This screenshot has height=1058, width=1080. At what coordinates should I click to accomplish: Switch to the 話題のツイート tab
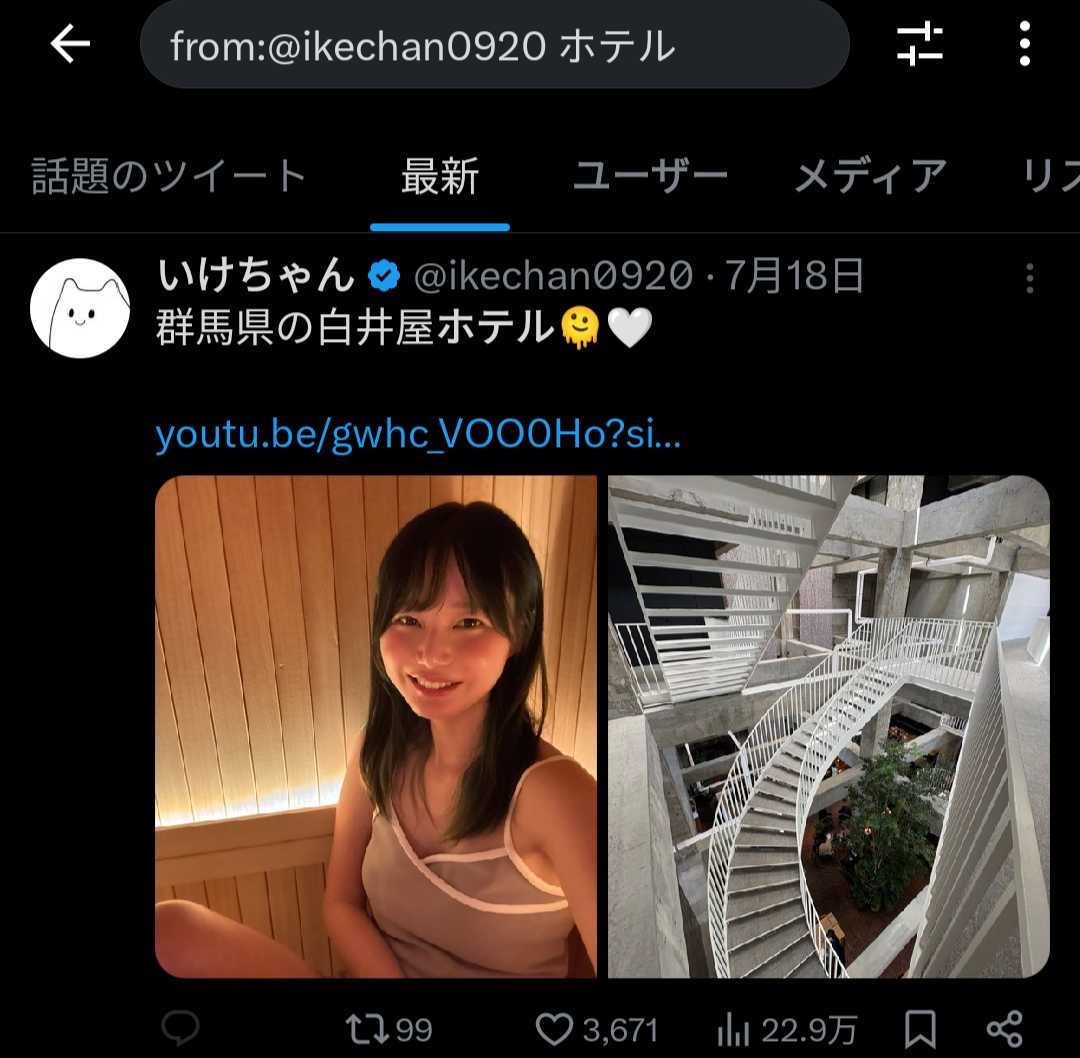(169, 177)
